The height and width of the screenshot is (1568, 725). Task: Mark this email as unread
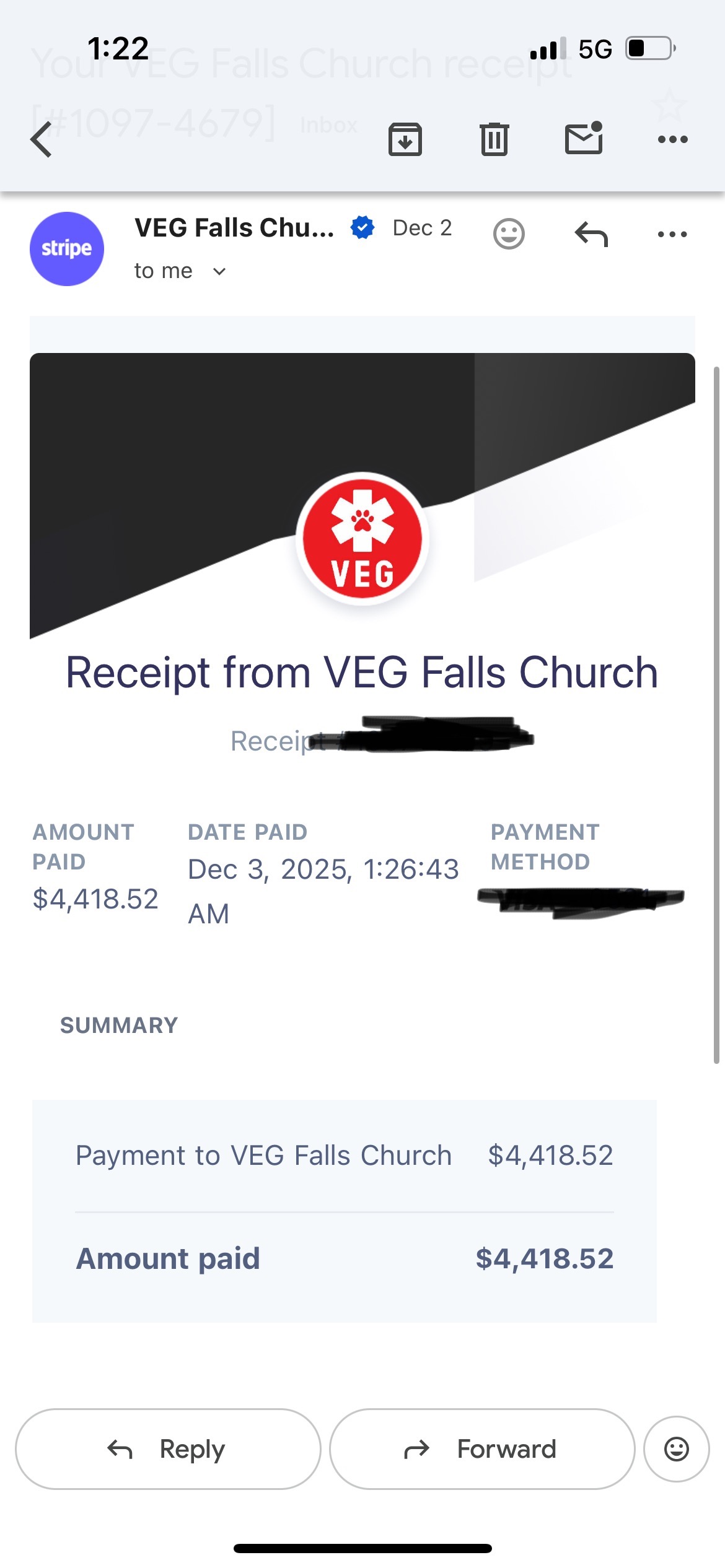(x=584, y=138)
